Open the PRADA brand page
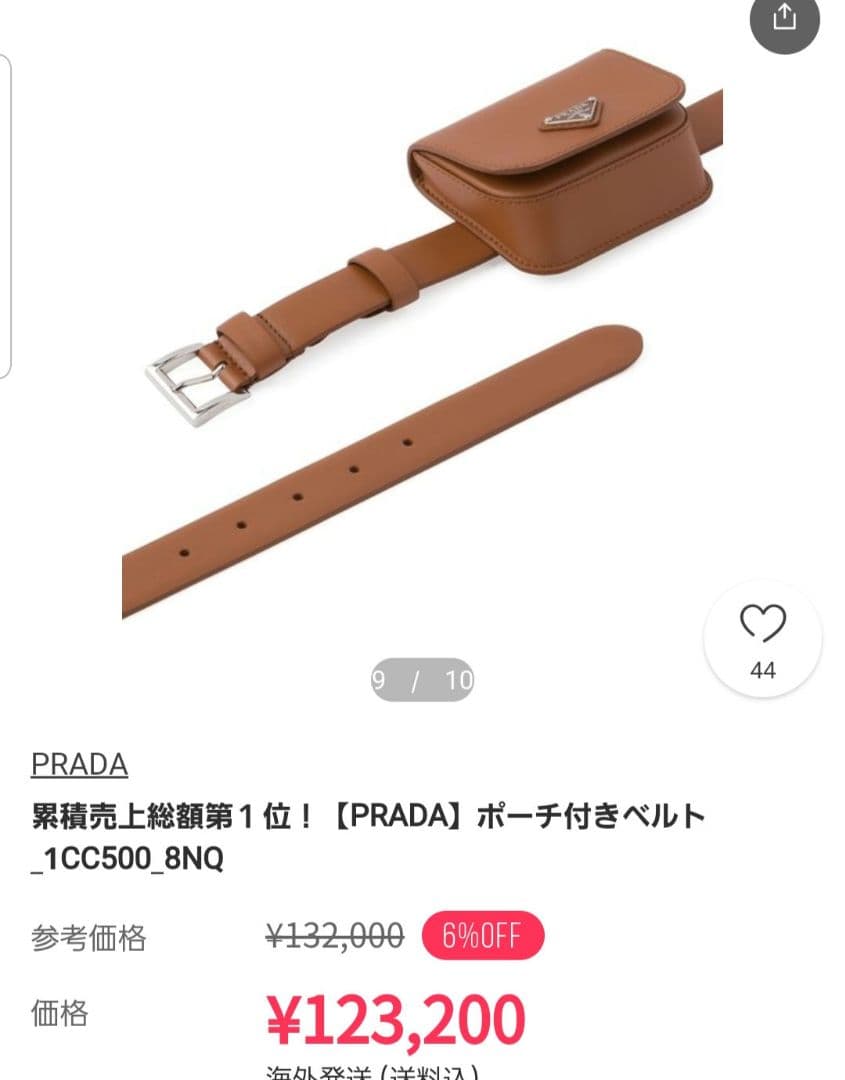This screenshot has height=1080, width=845. tap(79, 762)
